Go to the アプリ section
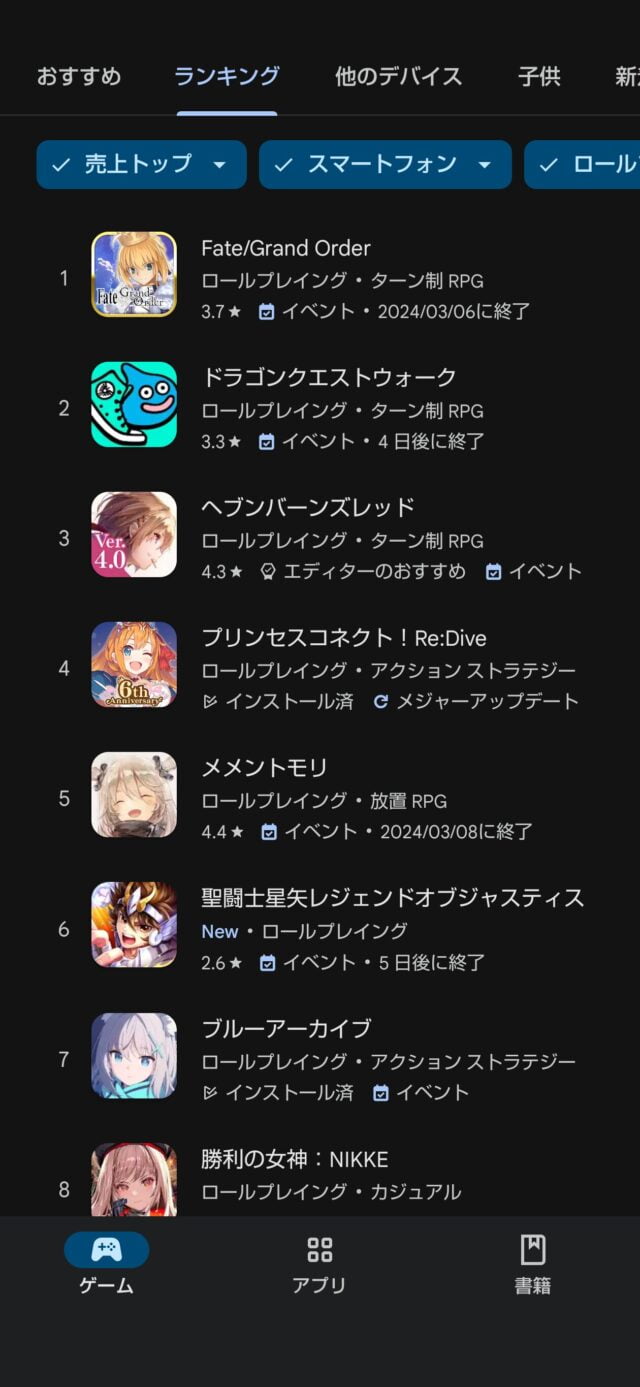This screenshot has width=640, height=1387. click(319, 1265)
